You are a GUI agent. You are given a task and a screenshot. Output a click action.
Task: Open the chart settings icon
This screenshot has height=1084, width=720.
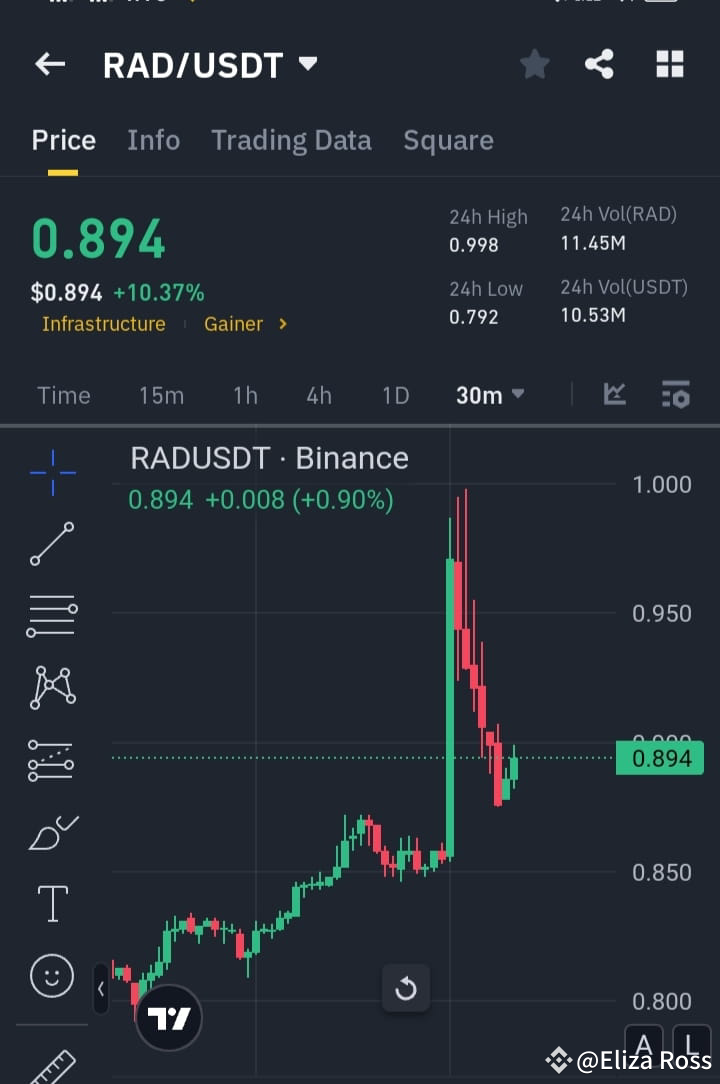[x=675, y=395]
